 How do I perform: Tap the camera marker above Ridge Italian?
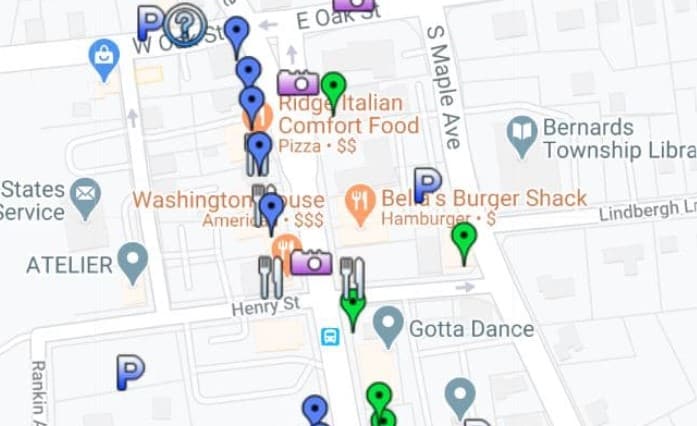(x=298, y=82)
